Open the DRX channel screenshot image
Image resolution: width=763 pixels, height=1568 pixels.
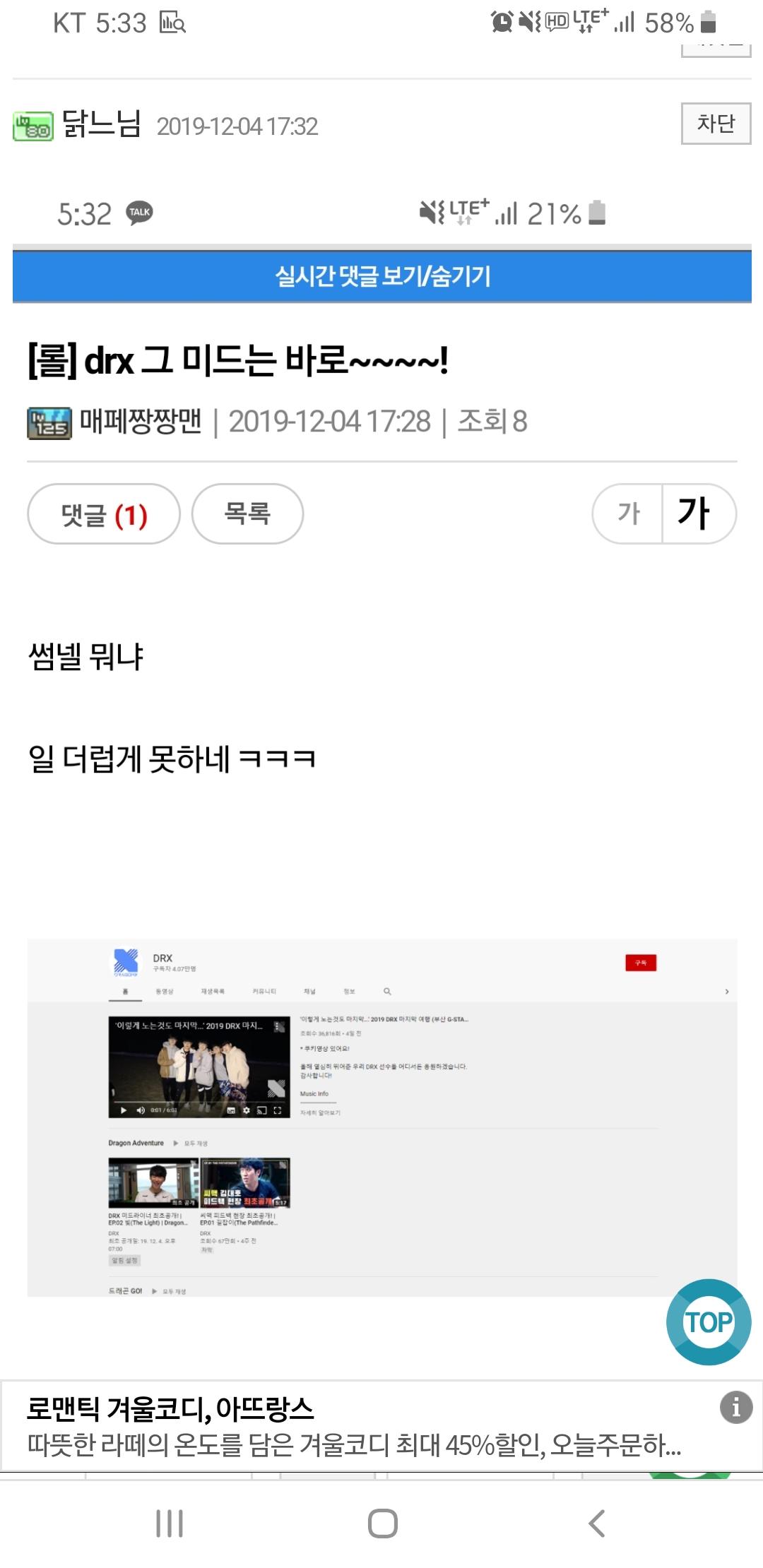point(381,1117)
